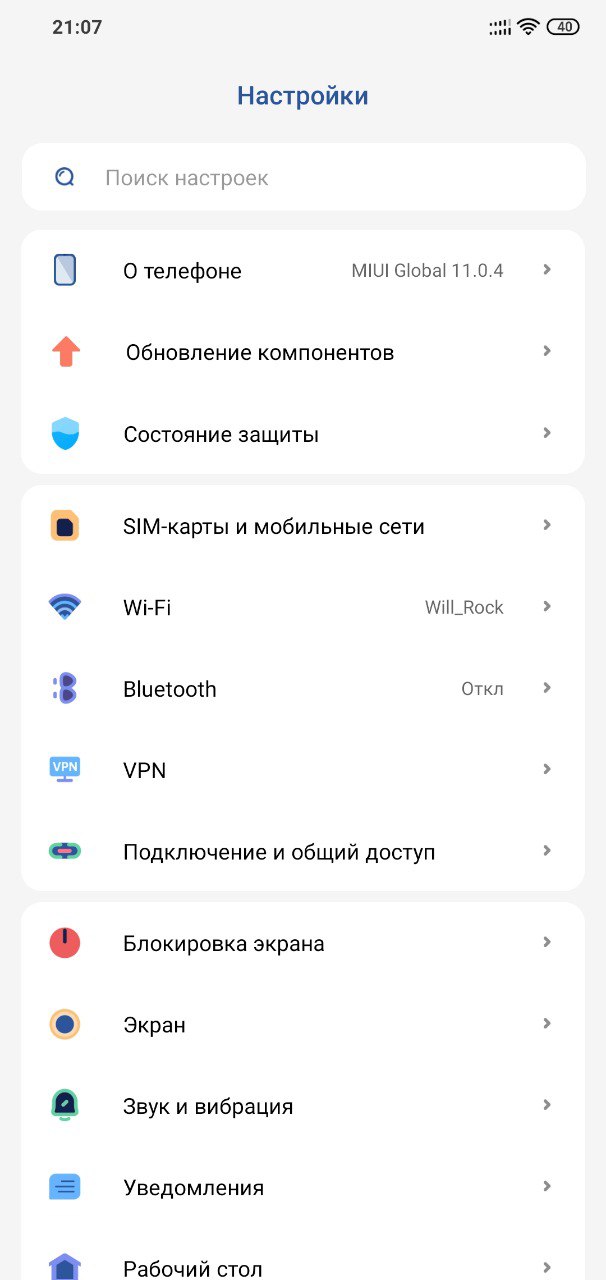The width and height of the screenshot is (606, 1280).
Task: Open «Рабочий стол» settings
Action: click(303, 1266)
